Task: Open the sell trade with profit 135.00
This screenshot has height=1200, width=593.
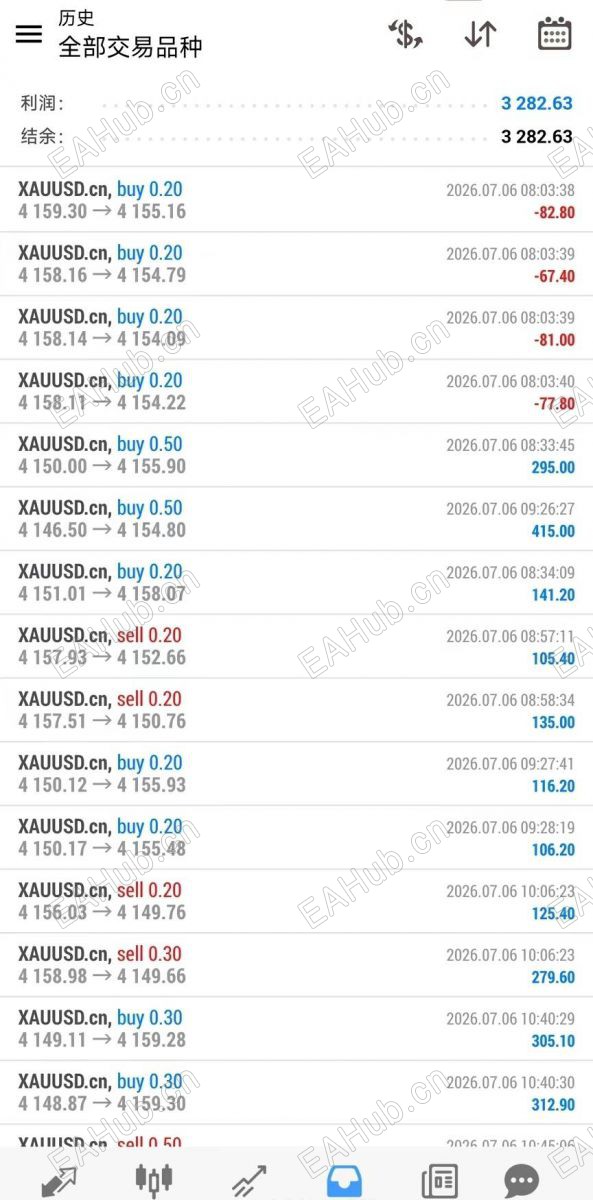Action: tap(296, 710)
